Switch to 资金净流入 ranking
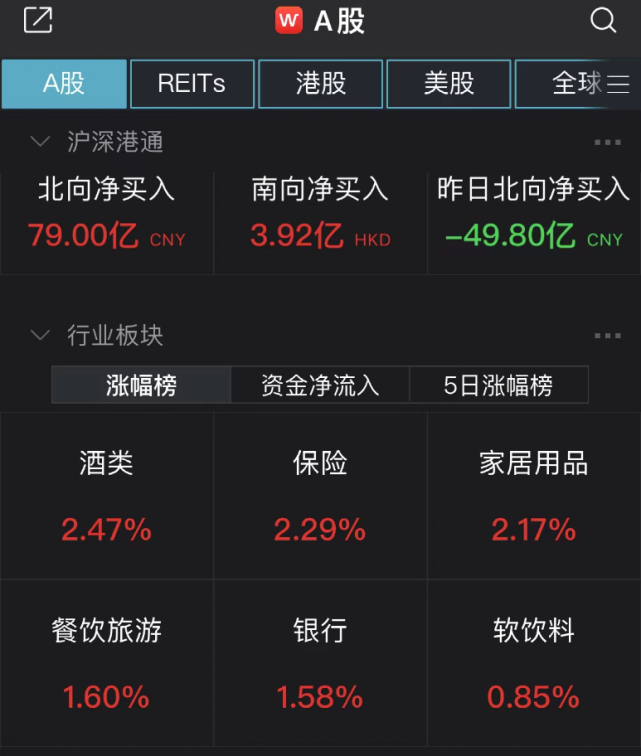641x756 pixels. pyautogui.click(x=320, y=385)
